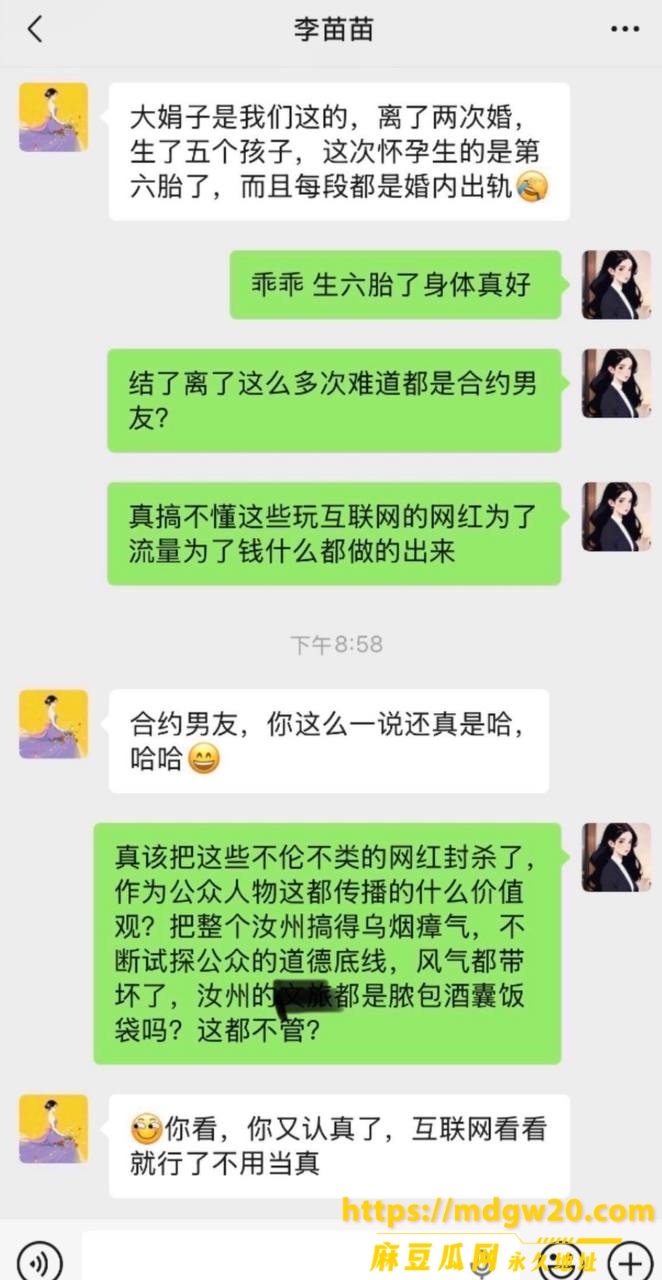Open 李苗苗's avatar beside the 大娟子 message
Viewport: 662px width, 1280px height.
[54, 117]
